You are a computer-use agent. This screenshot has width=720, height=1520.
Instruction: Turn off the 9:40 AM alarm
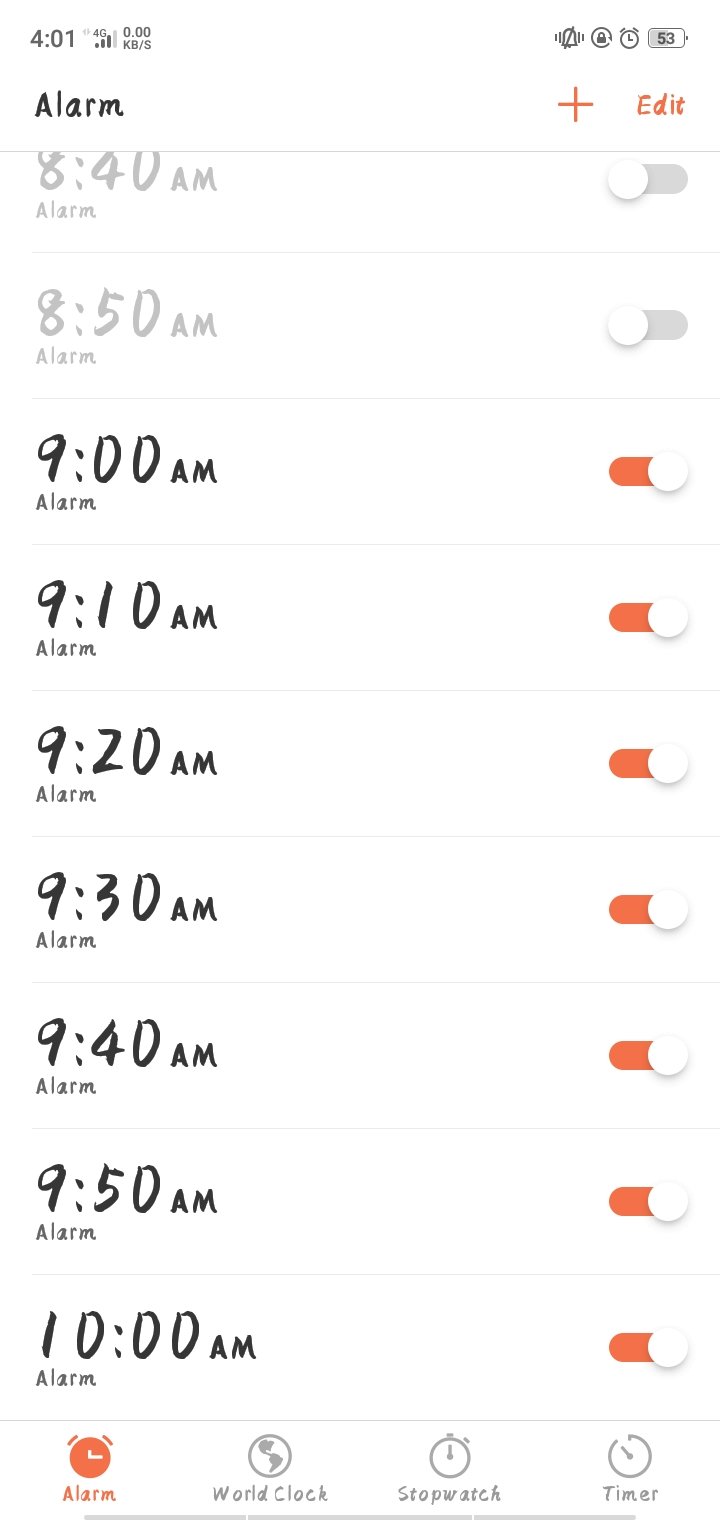pos(648,1055)
